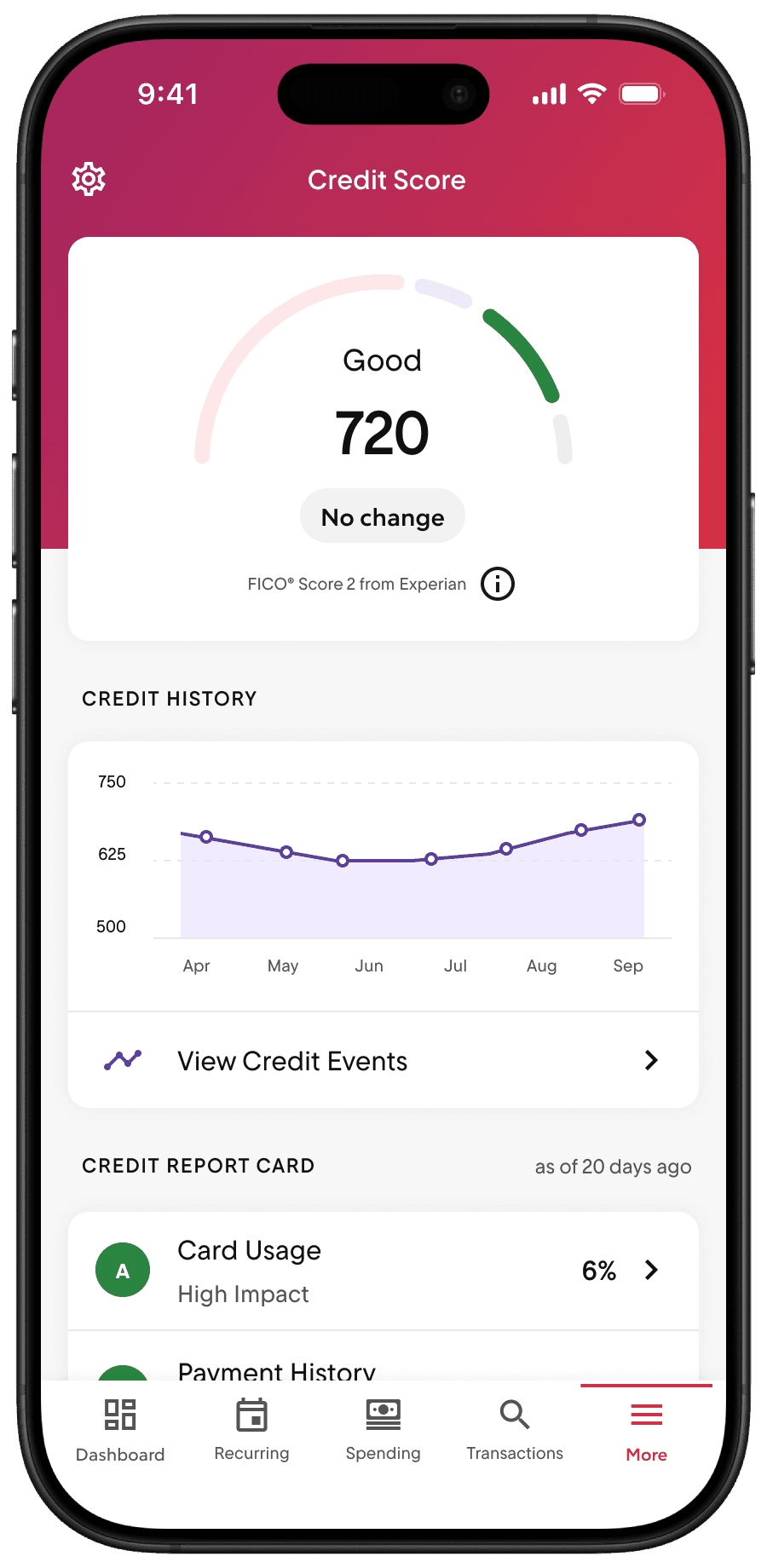767x1568 pixels.
Task: Open the Transactions tab
Action: (x=515, y=1431)
